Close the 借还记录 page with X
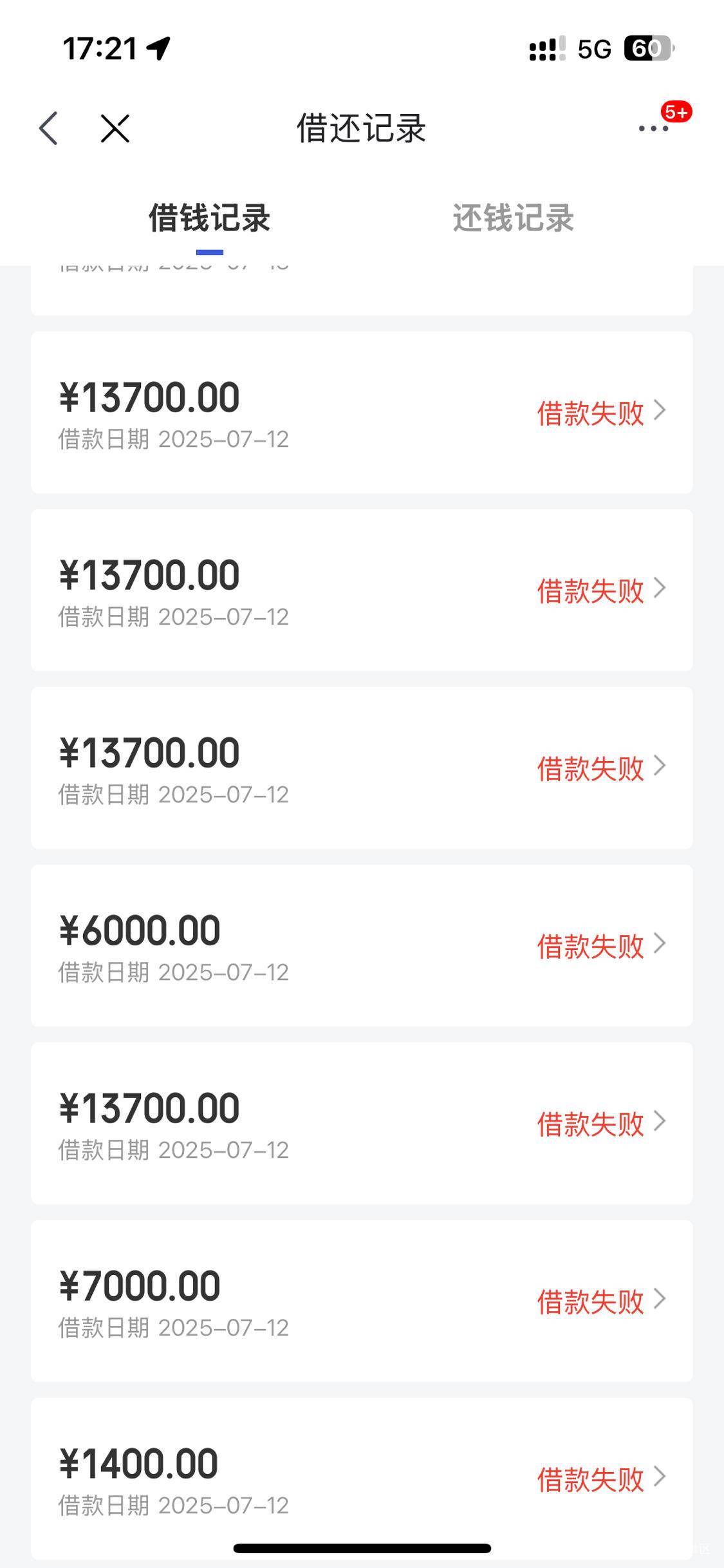 [x=115, y=128]
